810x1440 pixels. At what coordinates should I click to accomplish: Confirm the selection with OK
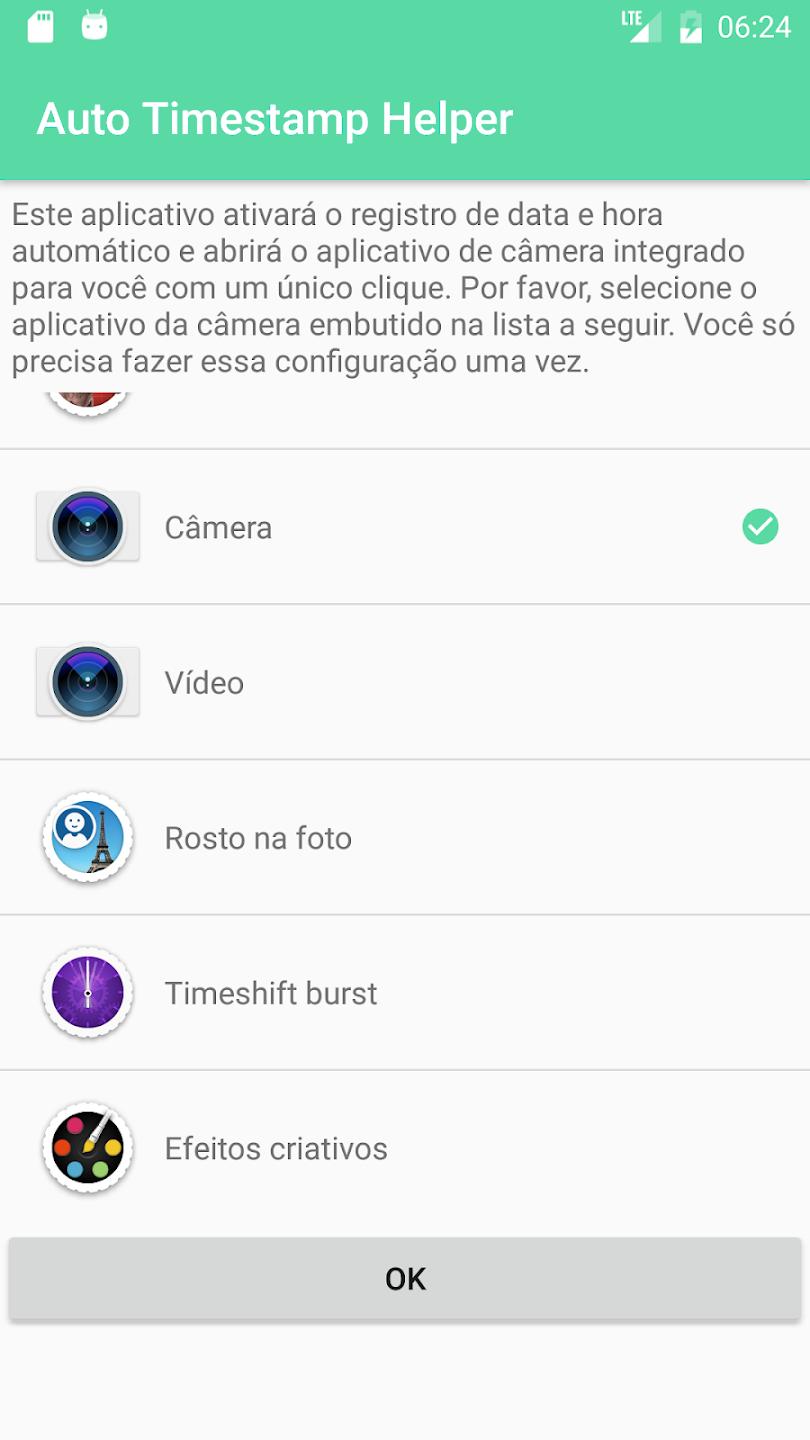point(405,1279)
